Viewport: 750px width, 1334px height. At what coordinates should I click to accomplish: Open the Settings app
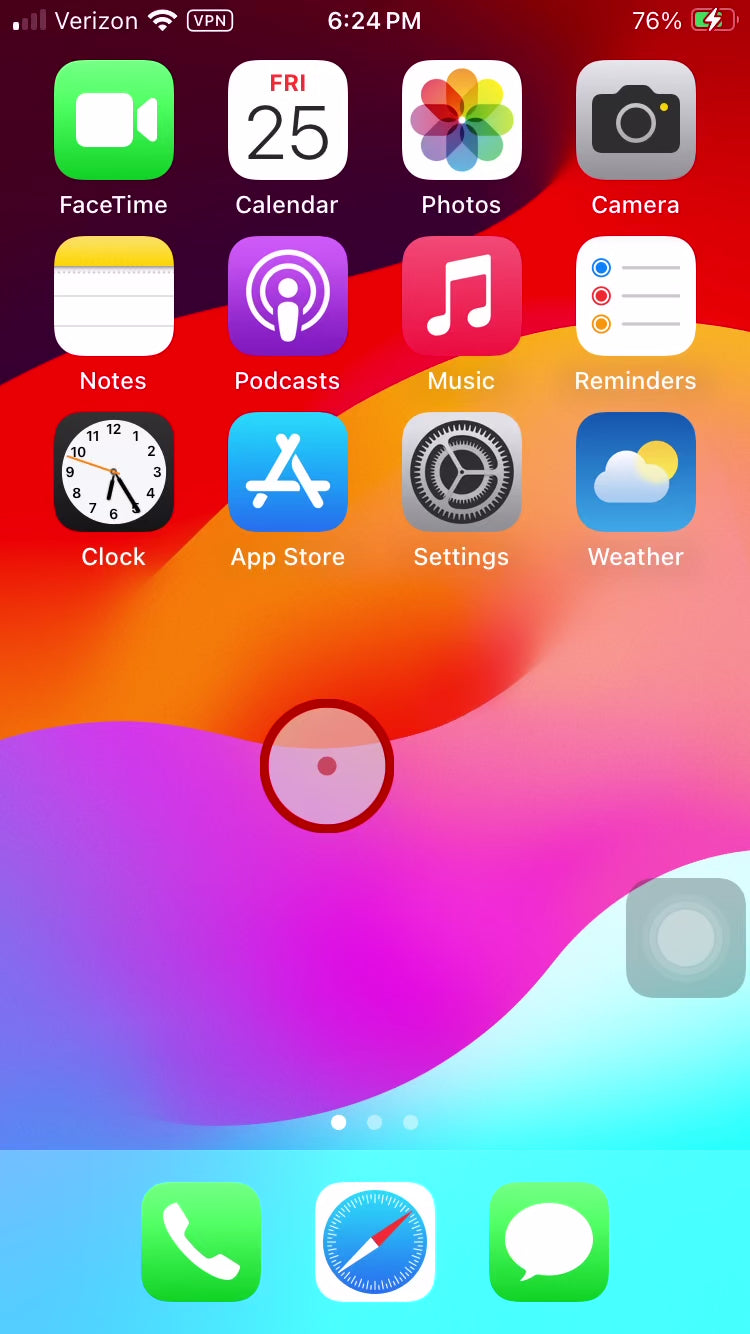click(x=462, y=473)
